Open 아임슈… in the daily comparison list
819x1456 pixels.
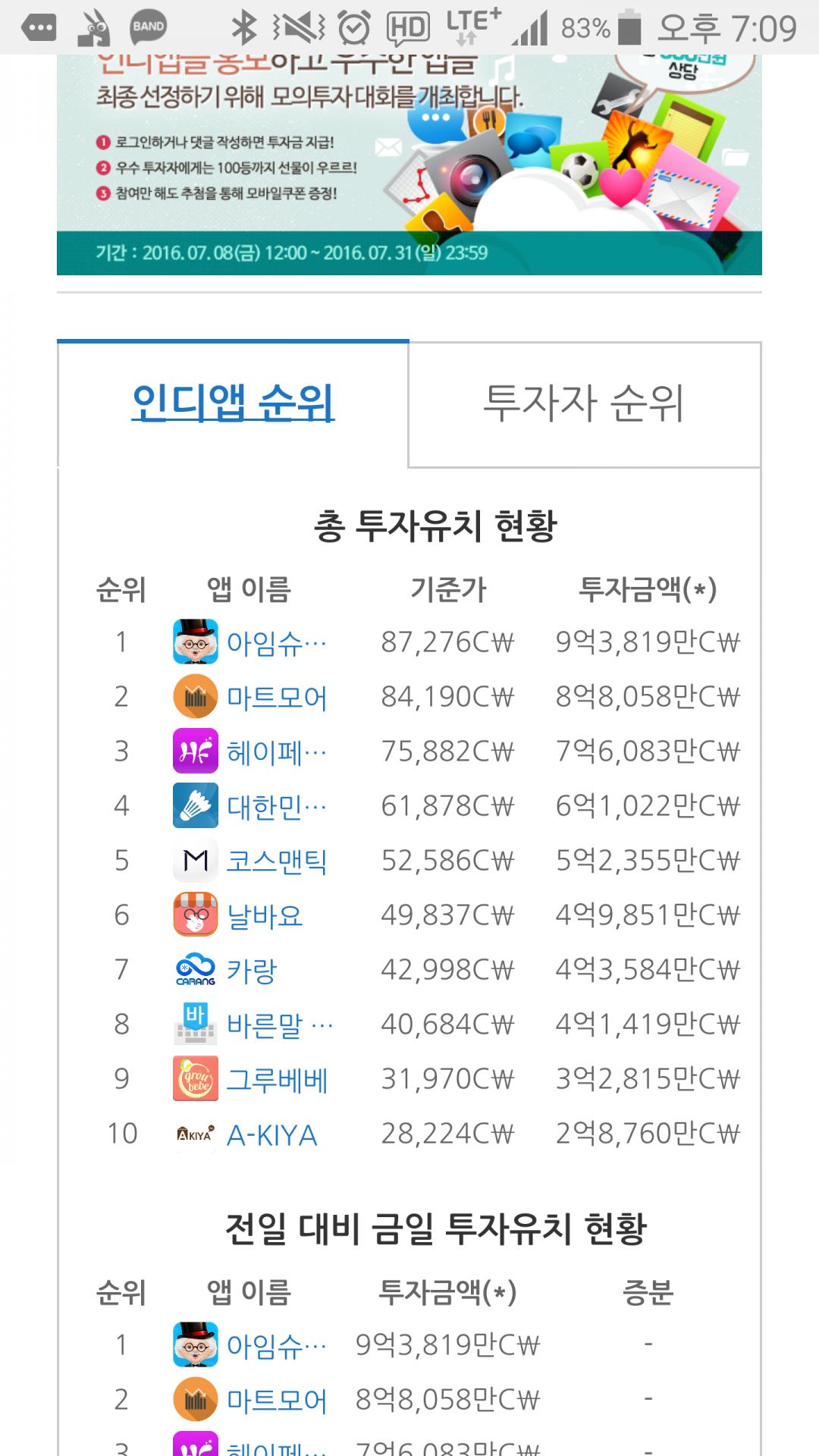pyautogui.click(x=277, y=1345)
